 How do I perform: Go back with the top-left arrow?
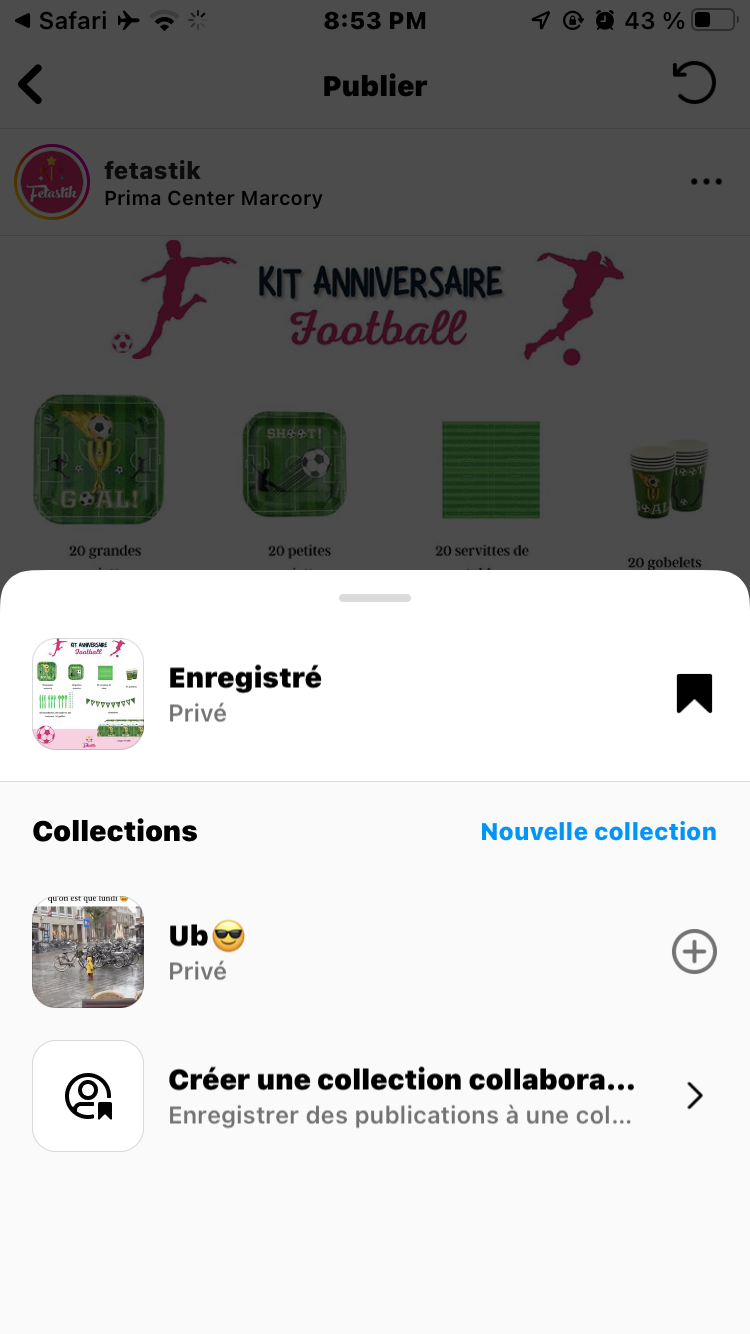[32, 85]
